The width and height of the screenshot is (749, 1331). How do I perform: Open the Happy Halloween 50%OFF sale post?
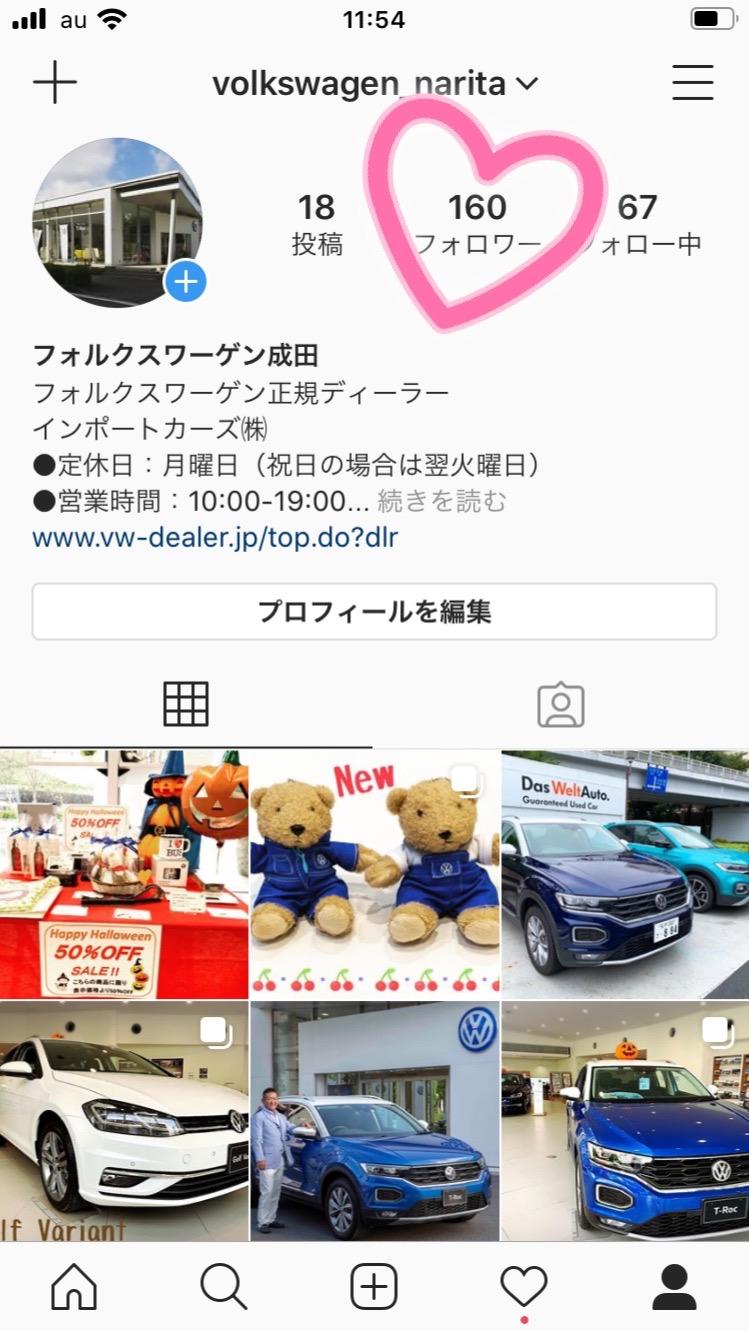tap(124, 874)
